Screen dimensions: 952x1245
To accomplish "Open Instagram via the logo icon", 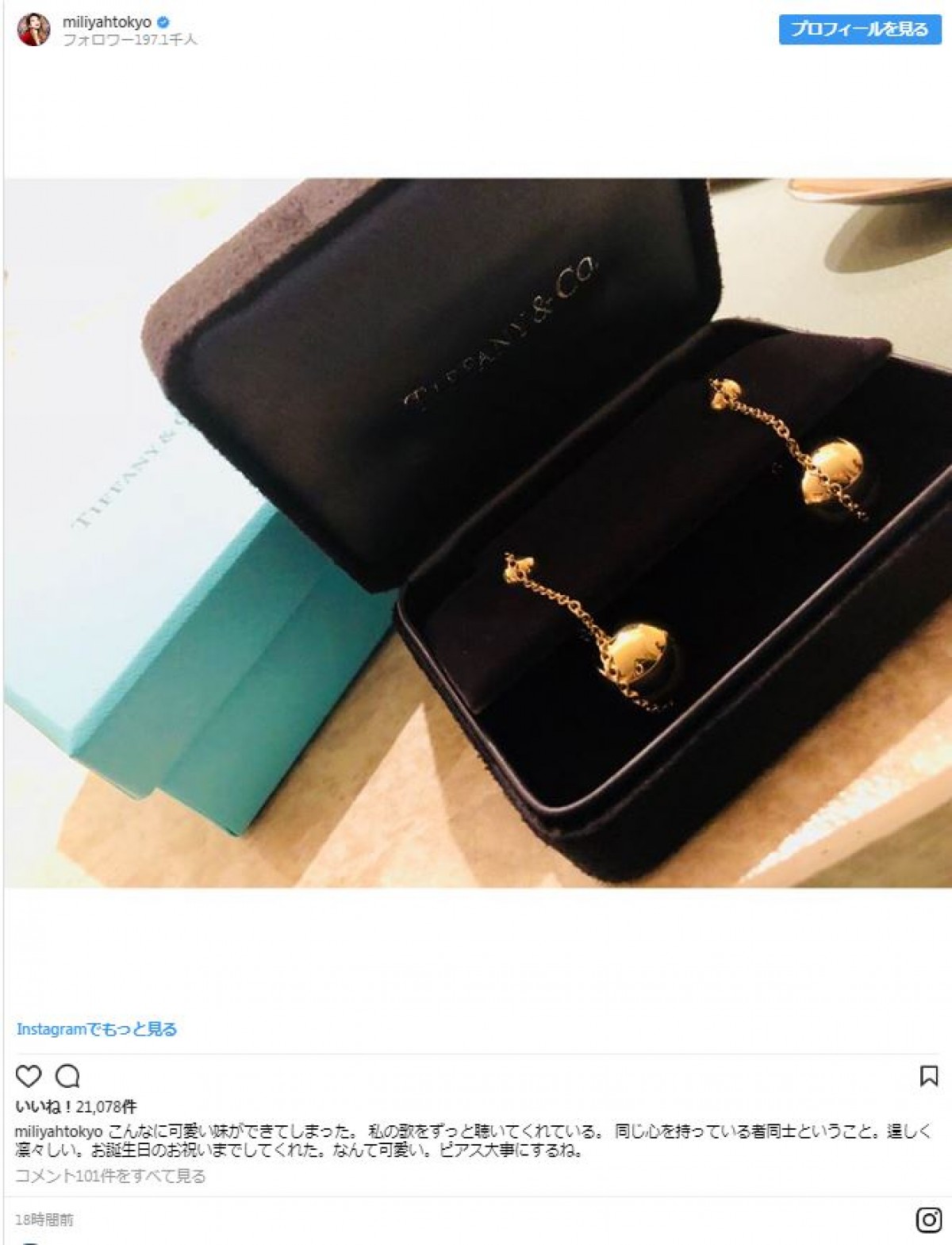I will [928, 1220].
